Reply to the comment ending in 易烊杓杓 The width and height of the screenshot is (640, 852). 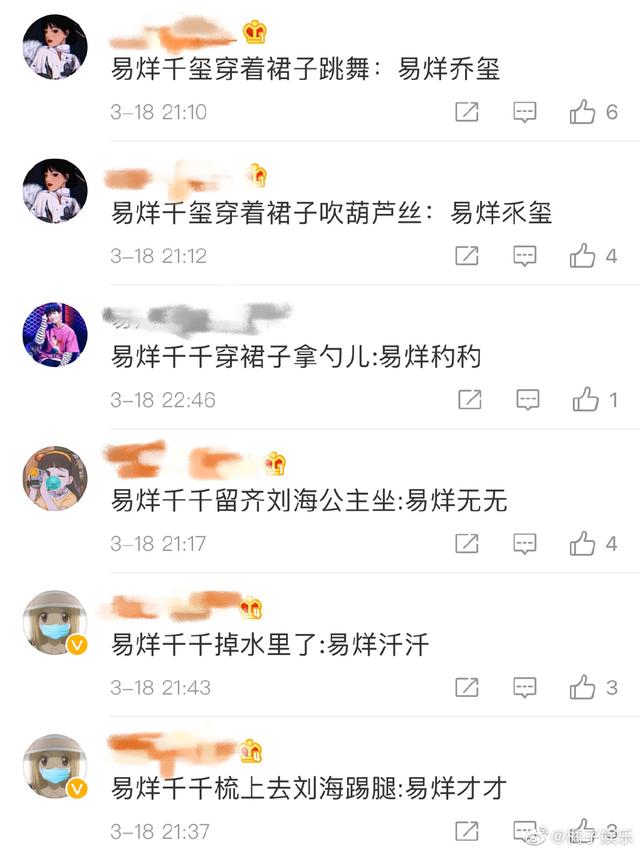coord(527,400)
